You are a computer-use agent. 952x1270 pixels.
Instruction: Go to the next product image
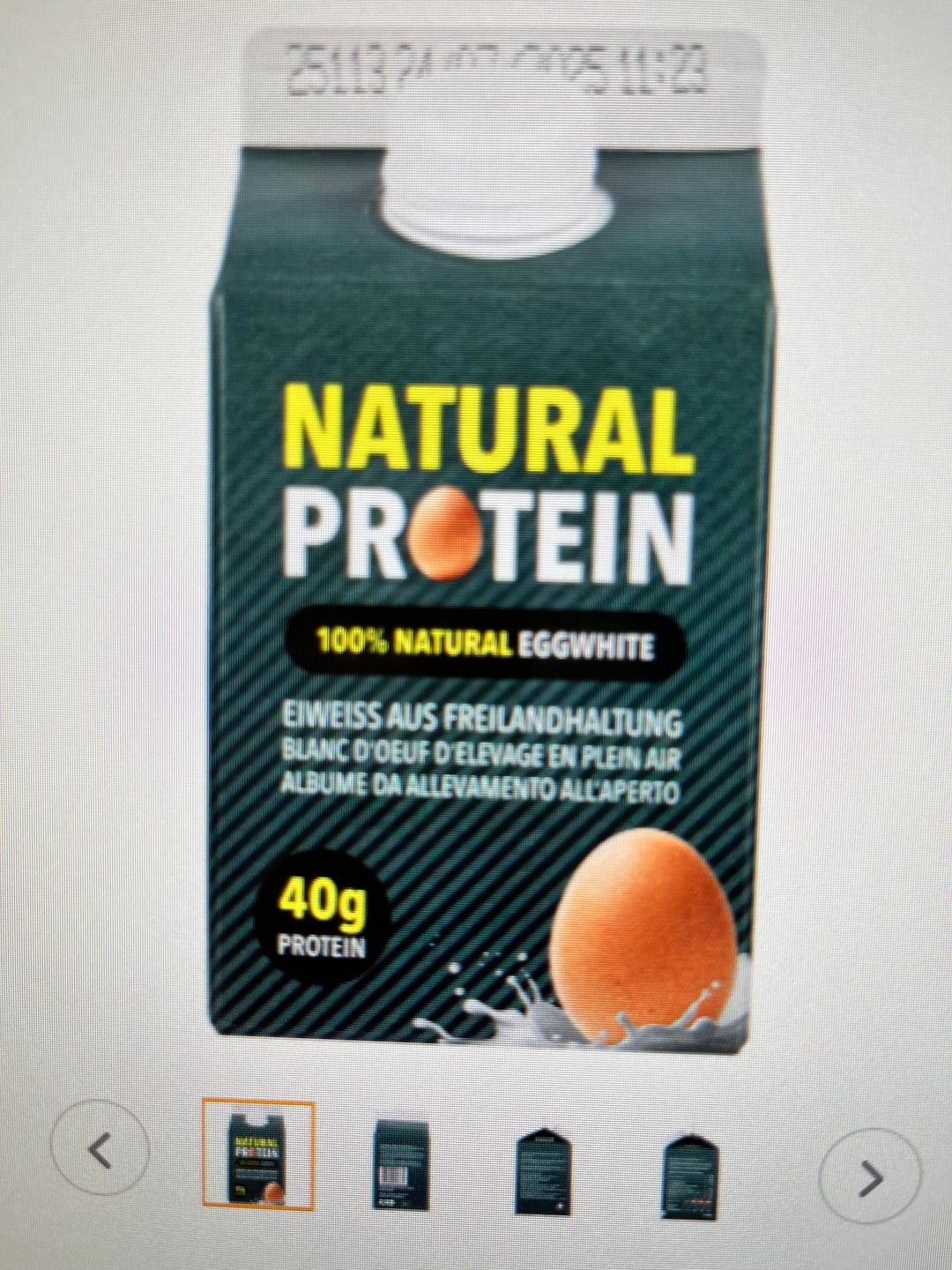point(869,1177)
